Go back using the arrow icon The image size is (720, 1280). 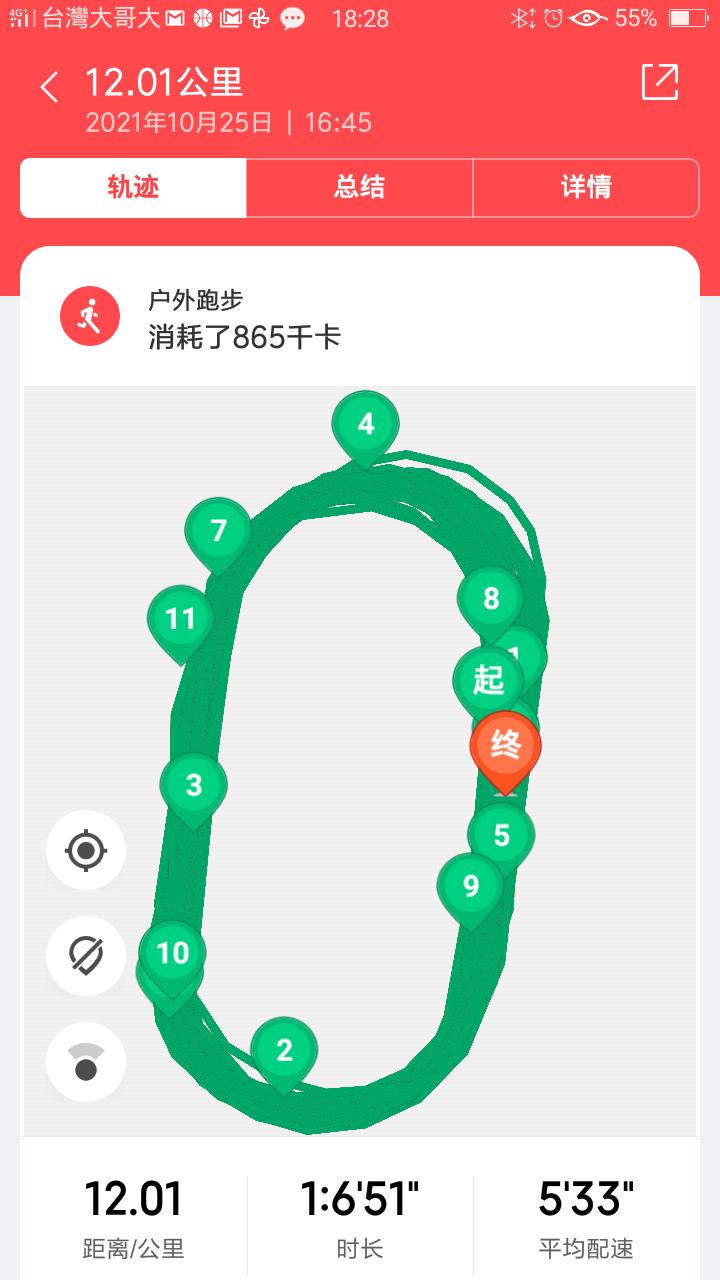49,88
